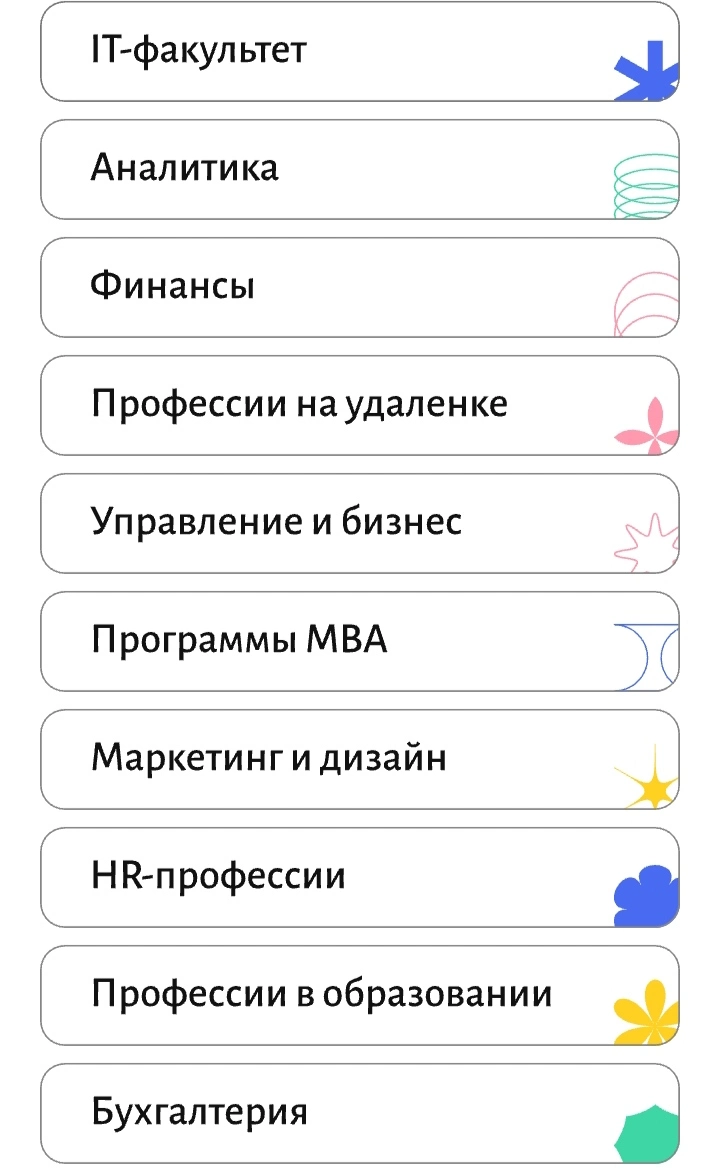Go to the Финансы section
The image size is (720, 1169).
(x=359, y=287)
